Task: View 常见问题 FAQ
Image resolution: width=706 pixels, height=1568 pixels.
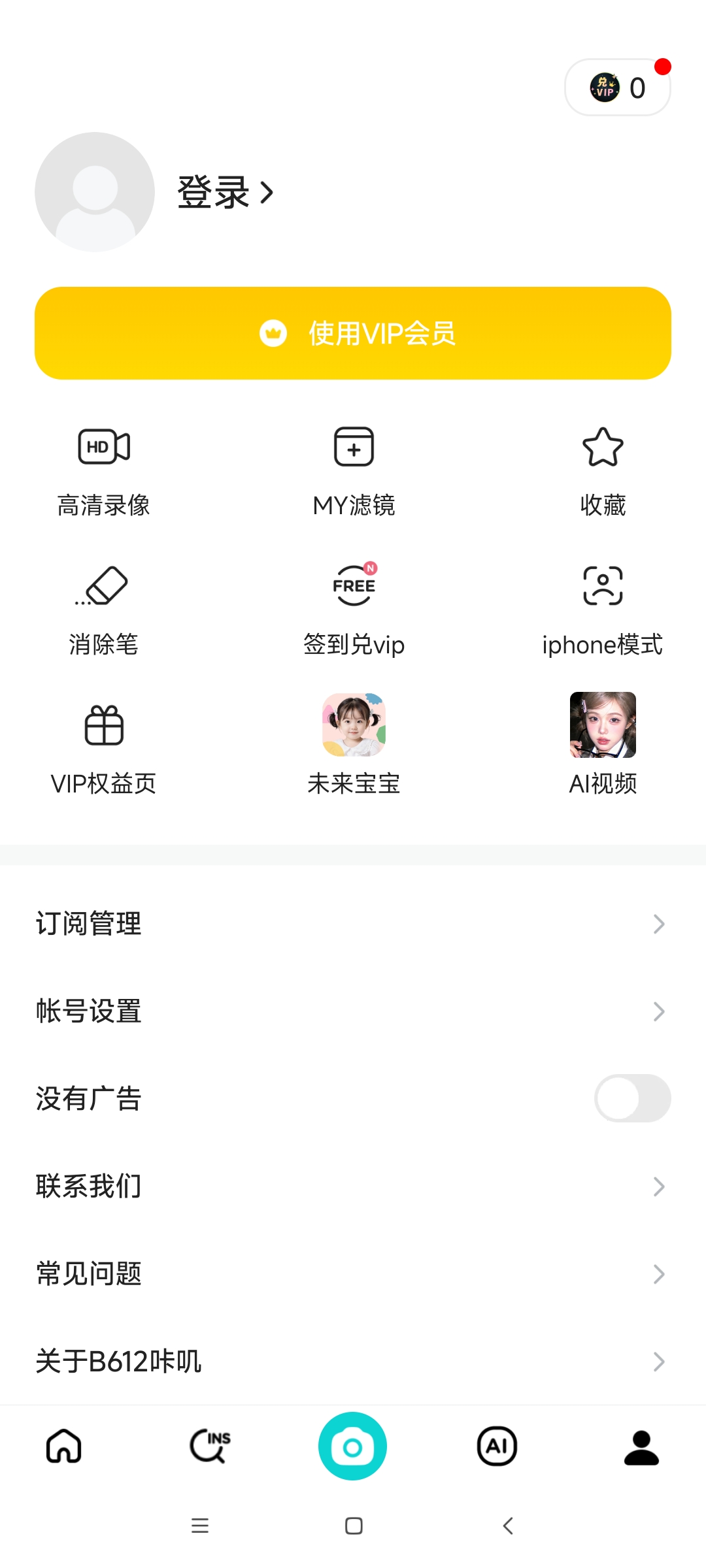Action: pyautogui.click(x=353, y=1274)
